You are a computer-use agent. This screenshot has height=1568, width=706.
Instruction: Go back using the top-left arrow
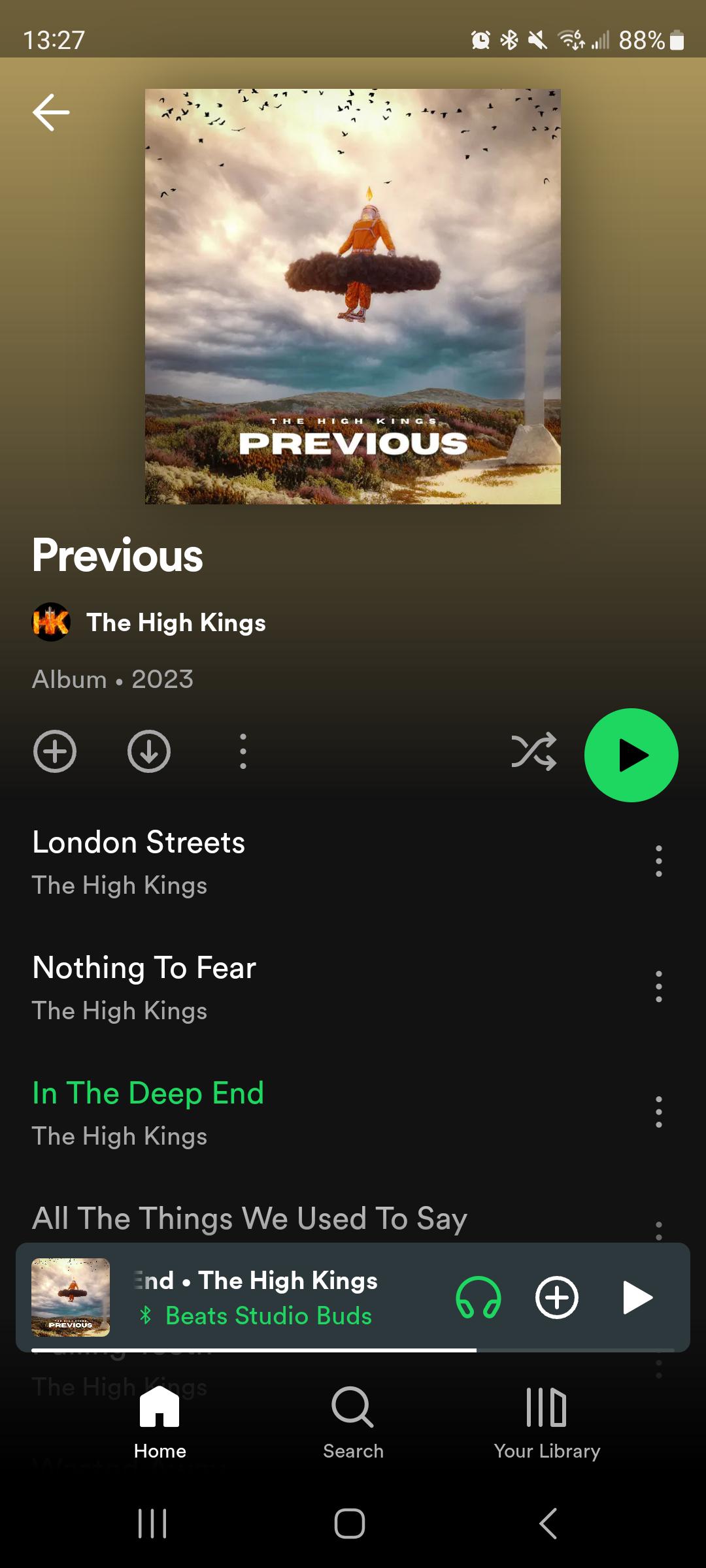(51, 112)
